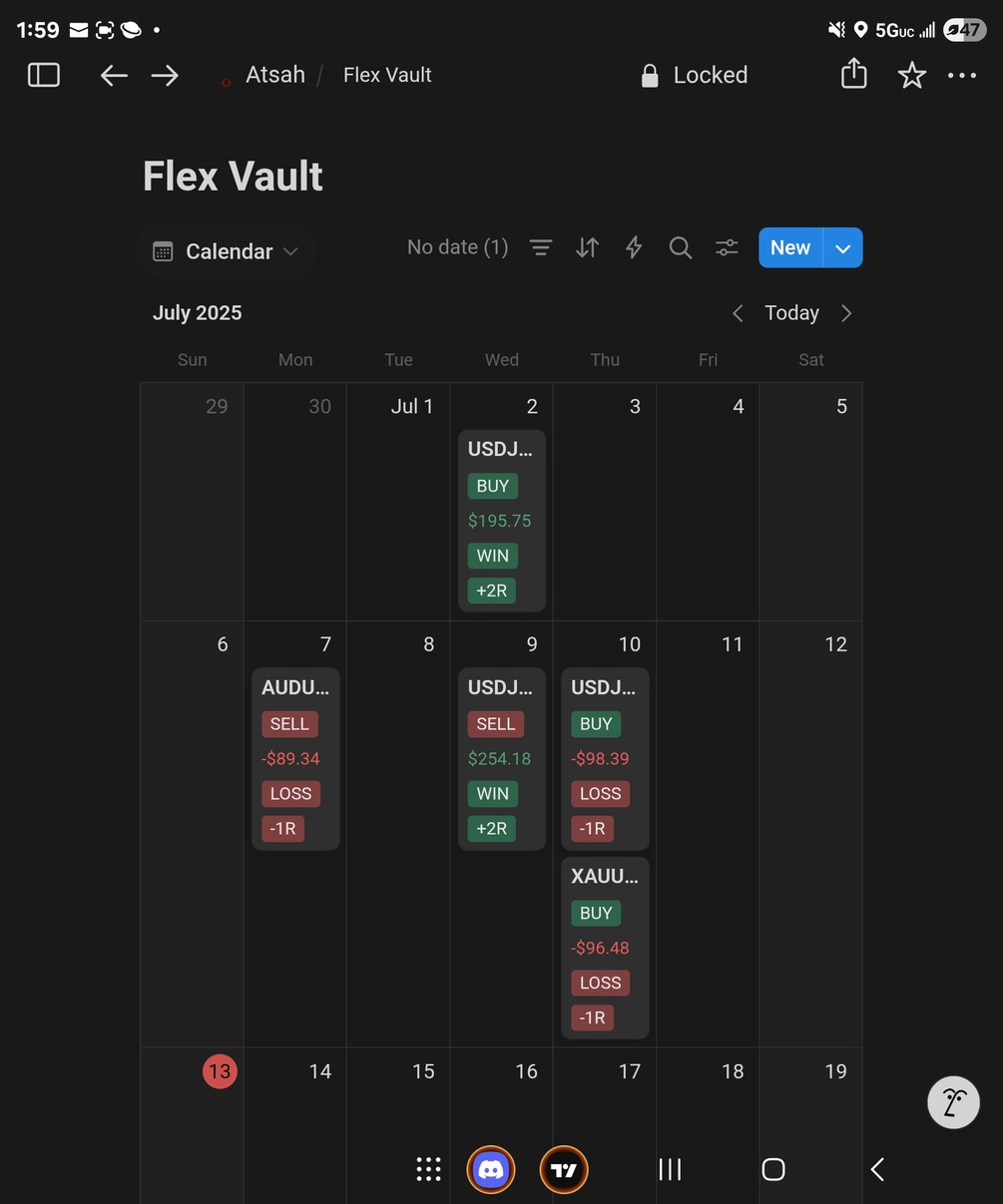Open automations via the lightning icon
This screenshot has width=1003, height=1204.
634,247
